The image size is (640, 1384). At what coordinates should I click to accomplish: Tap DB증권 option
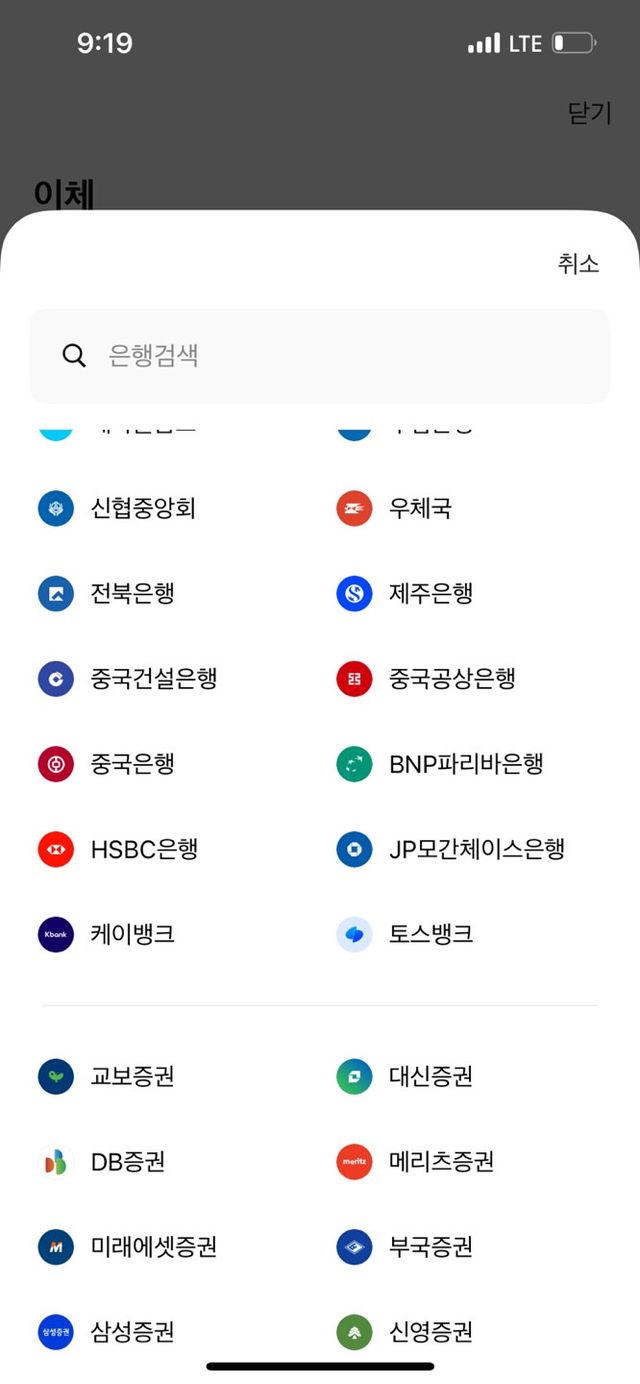(x=127, y=1162)
